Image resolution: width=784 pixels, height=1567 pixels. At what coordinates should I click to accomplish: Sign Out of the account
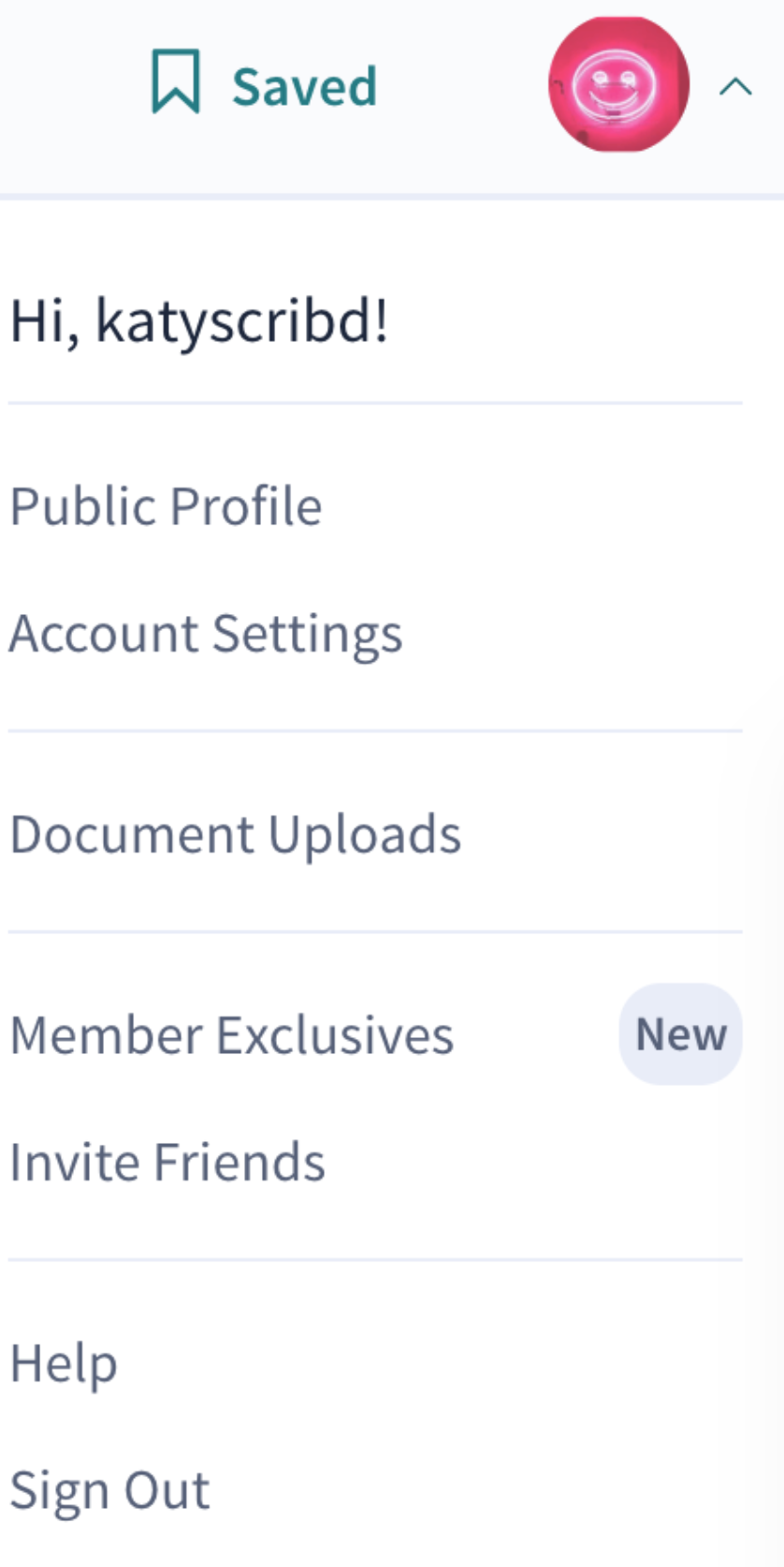click(109, 1489)
